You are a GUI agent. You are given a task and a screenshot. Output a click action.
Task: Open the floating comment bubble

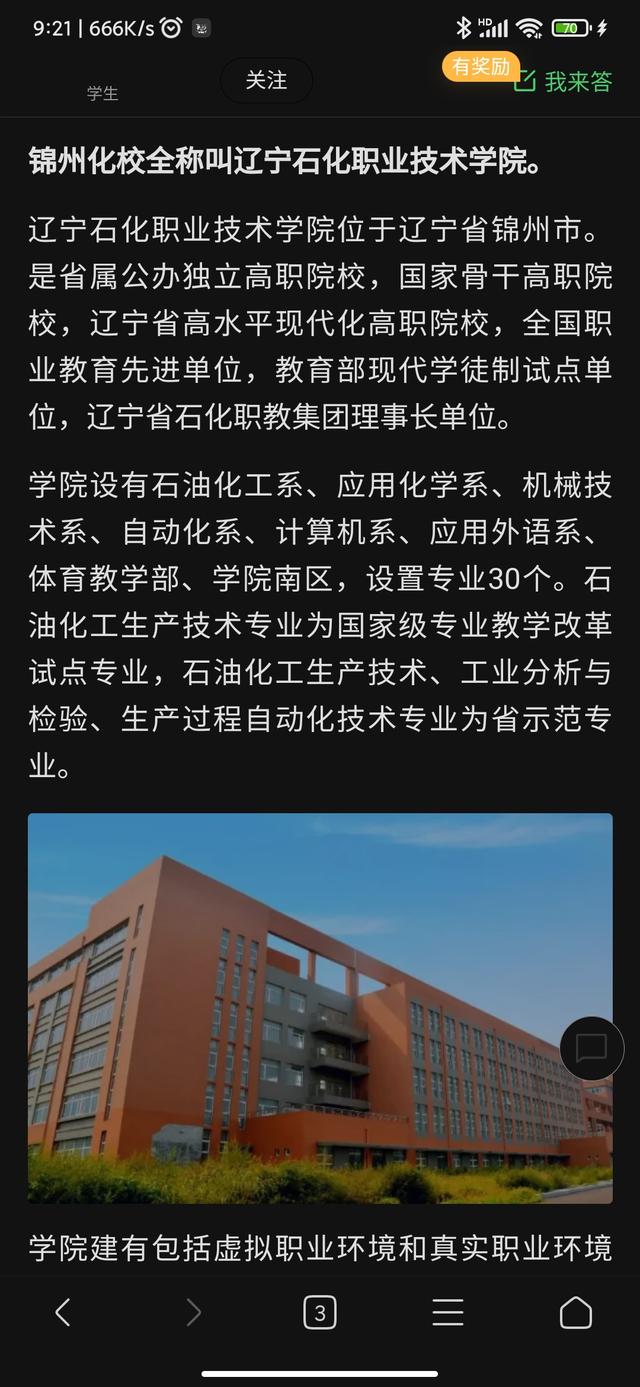coord(592,1048)
